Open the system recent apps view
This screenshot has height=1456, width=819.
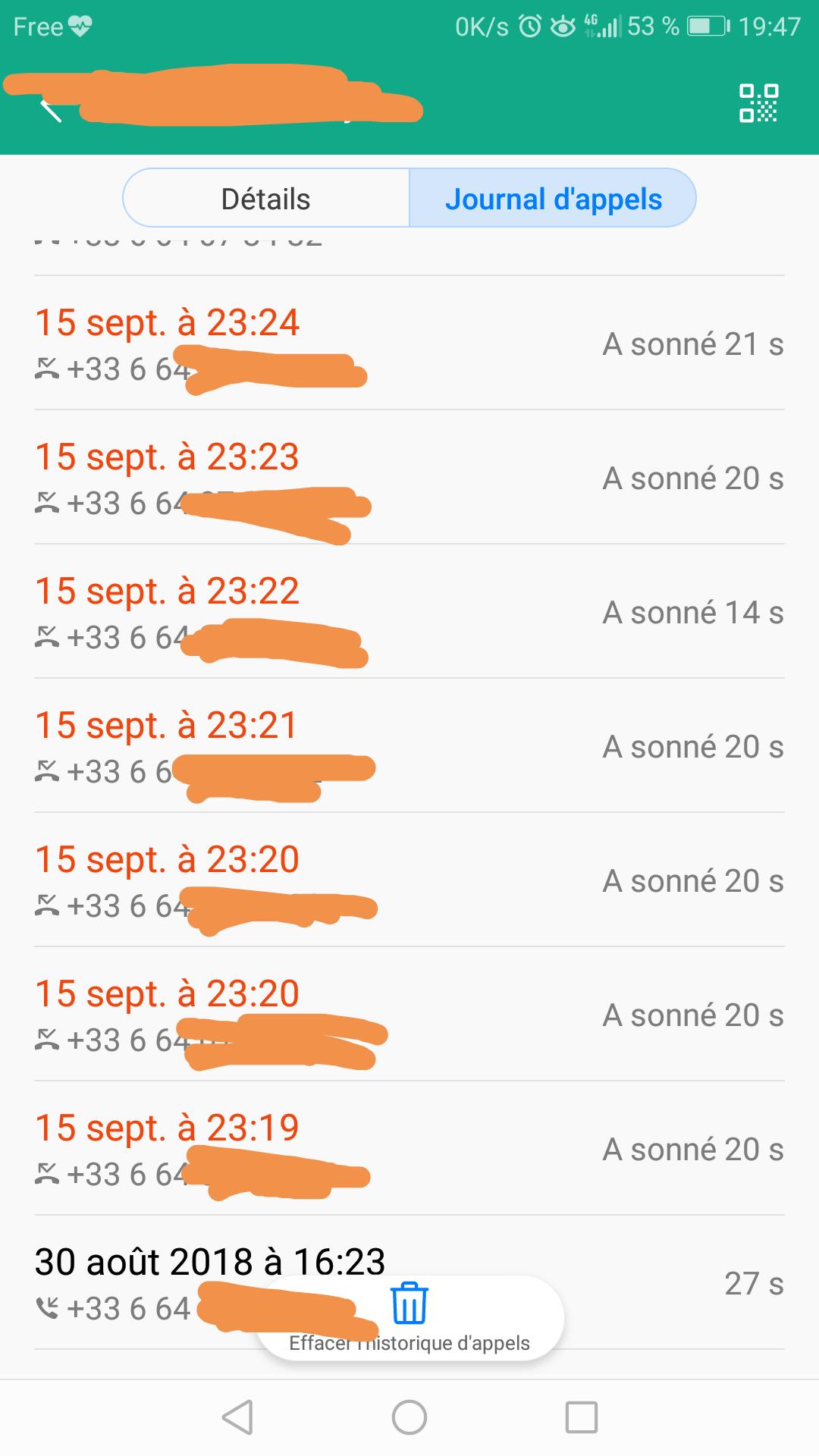click(x=582, y=1417)
